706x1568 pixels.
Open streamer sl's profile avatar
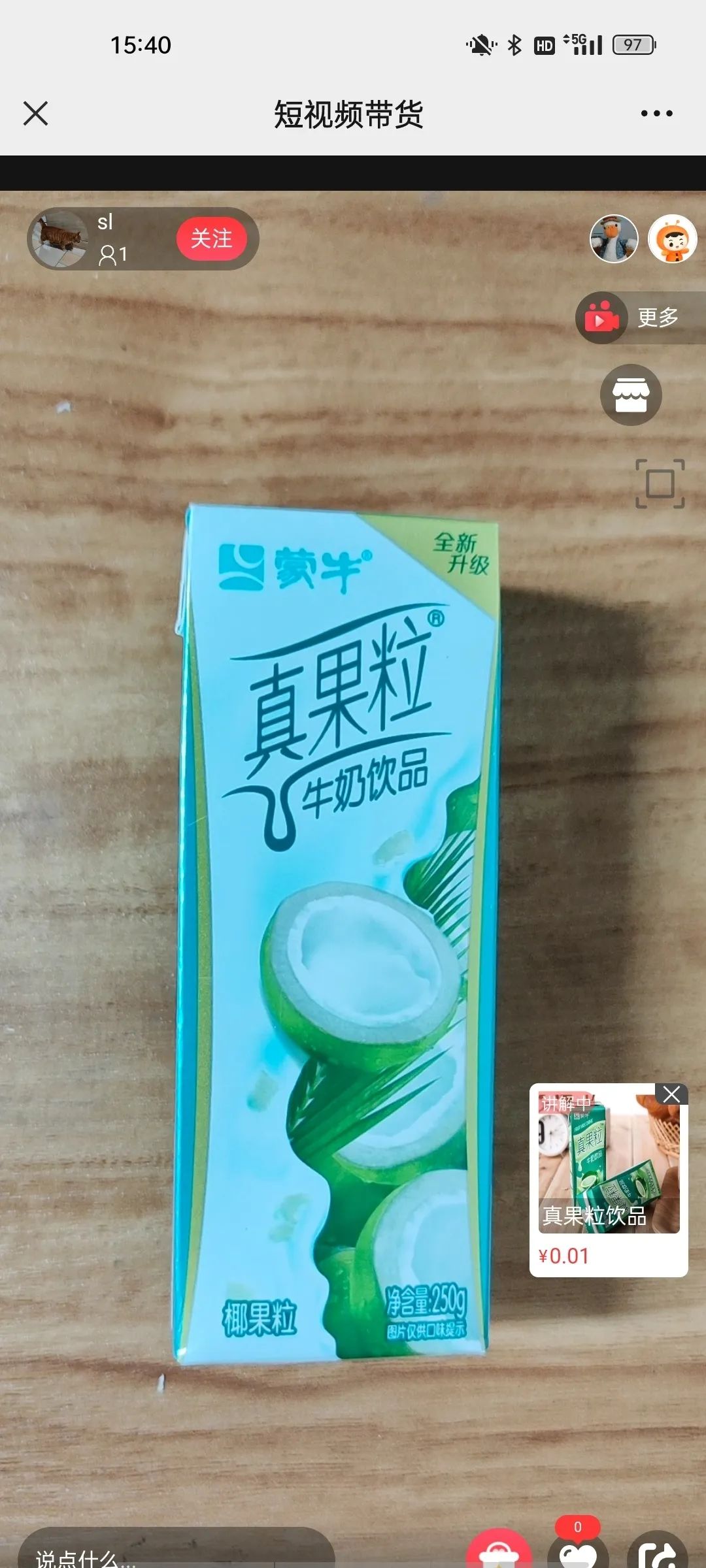pos(60,239)
